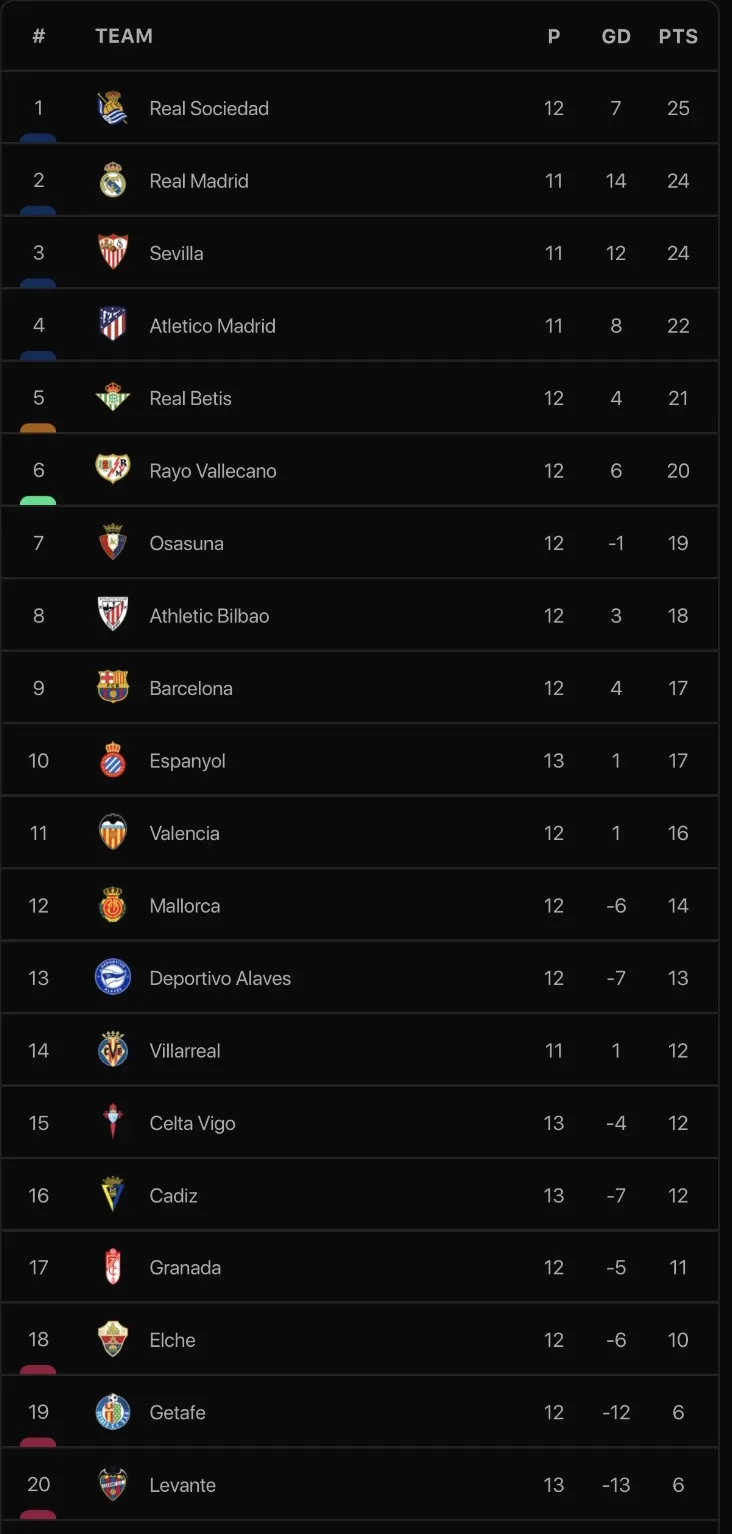This screenshot has width=732, height=1534.
Task: Select Celta Vigo in the table
Action: [x=193, y=1123]
